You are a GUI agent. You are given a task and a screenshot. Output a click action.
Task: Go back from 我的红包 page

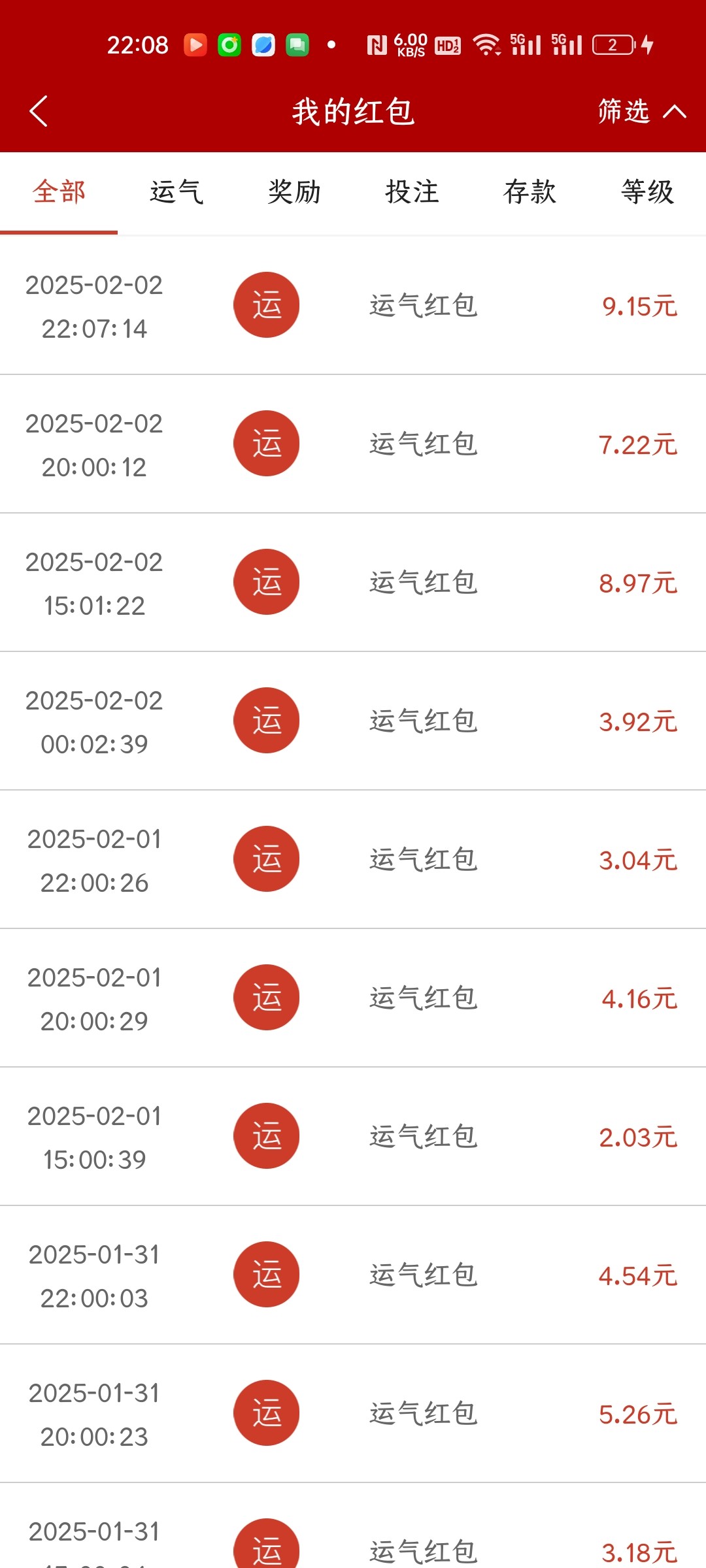(x=39, y=111)
